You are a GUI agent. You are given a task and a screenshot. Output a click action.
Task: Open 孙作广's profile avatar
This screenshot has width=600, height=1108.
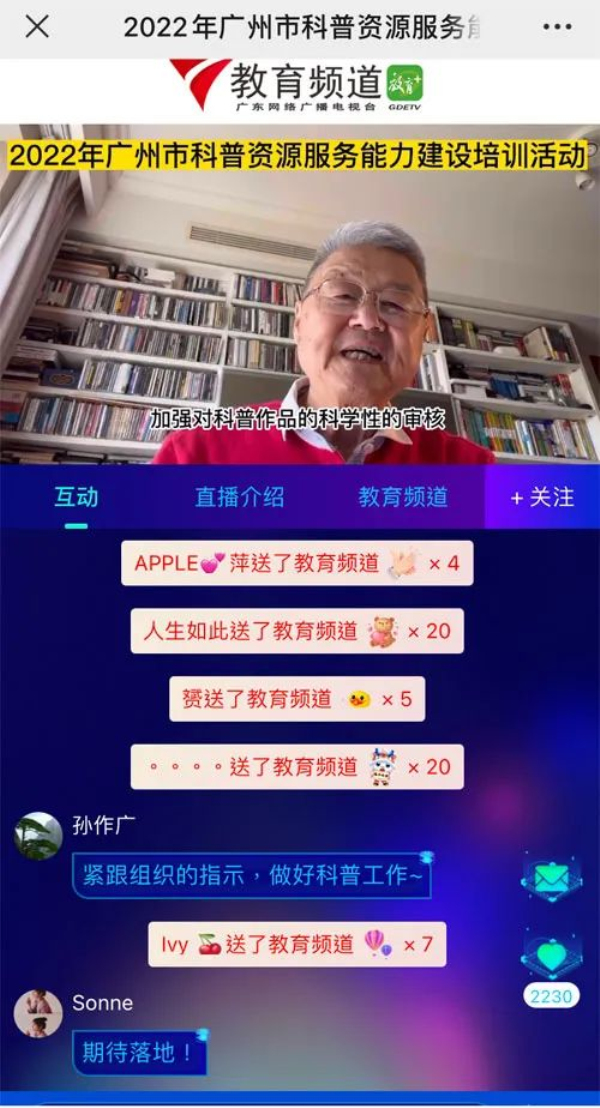[x=38, y=836]
